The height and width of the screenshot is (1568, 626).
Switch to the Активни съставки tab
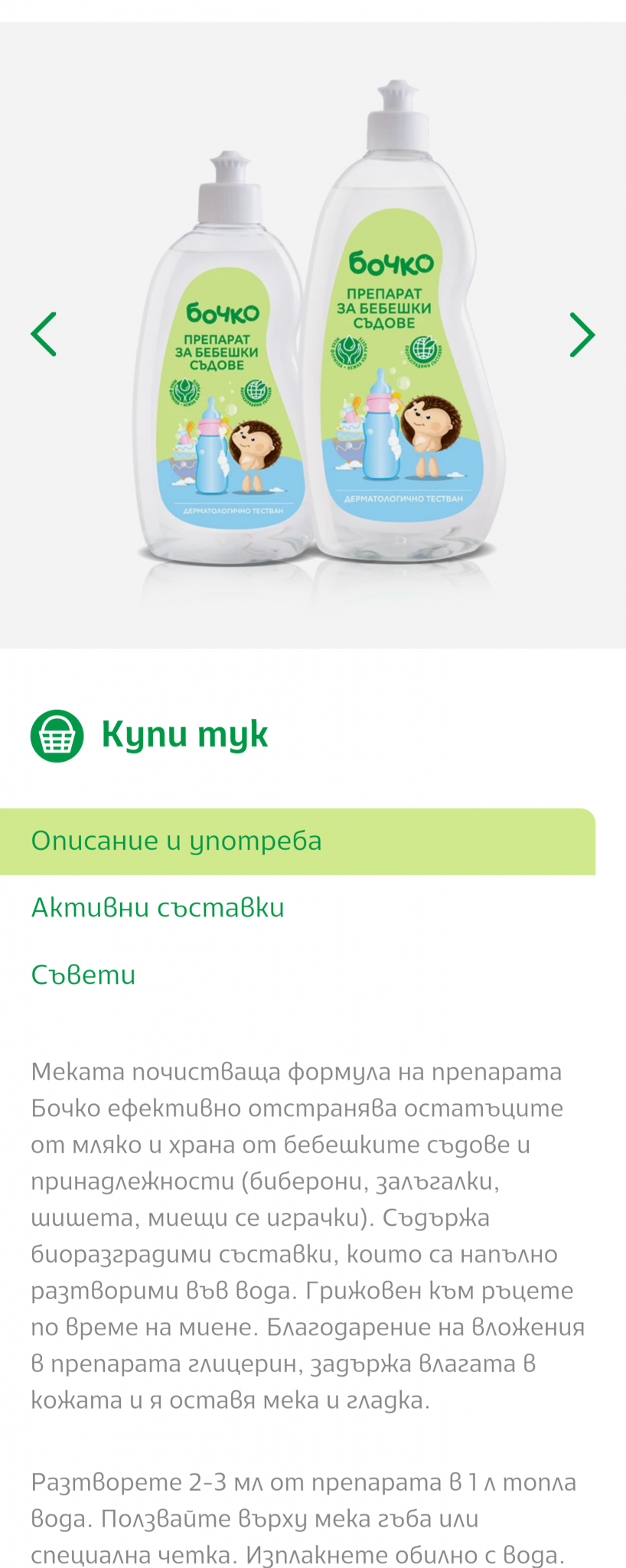(x=158, y=907)
